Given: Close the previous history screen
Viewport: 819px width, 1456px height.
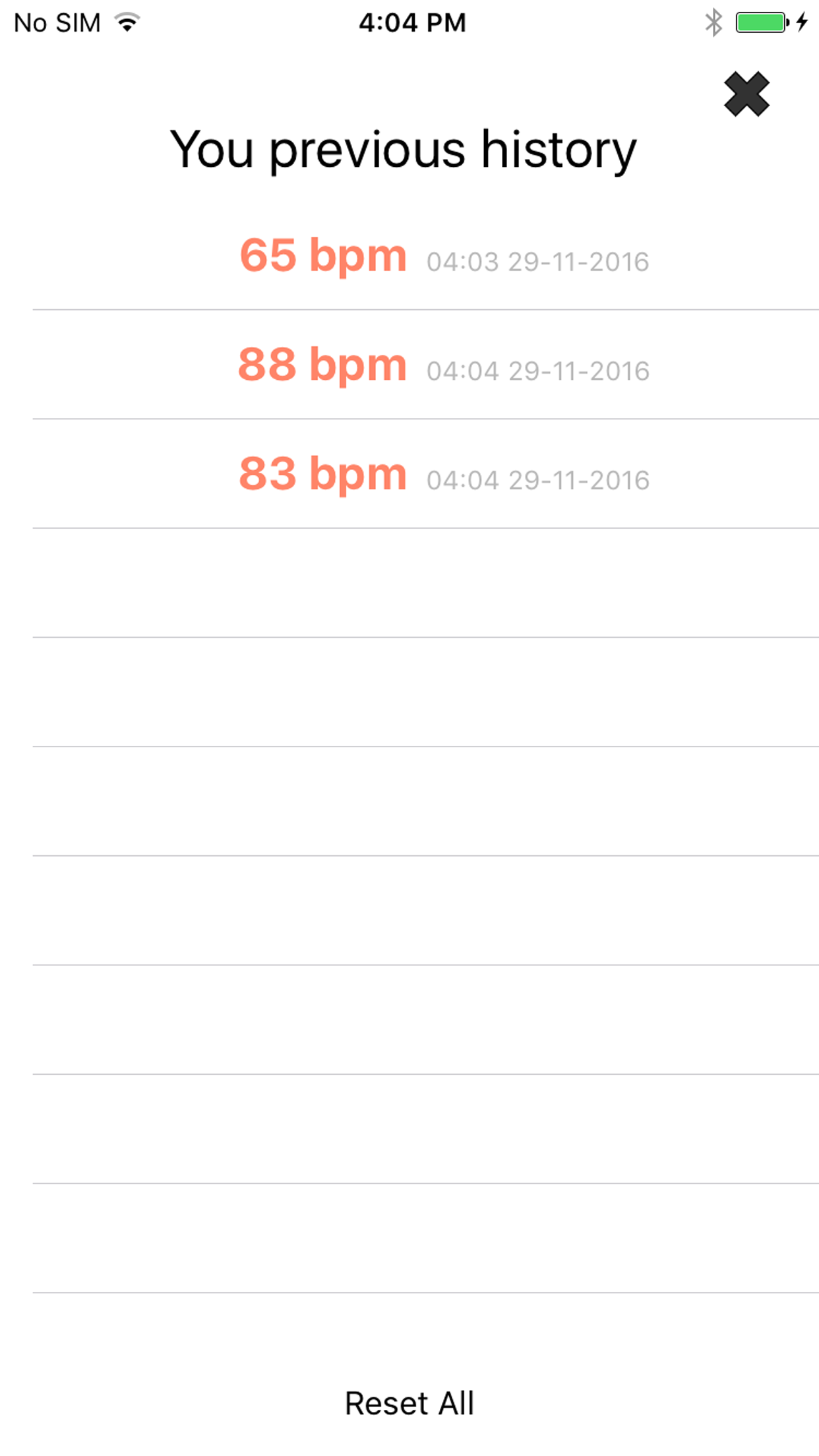Looking at the screenshot, I should point(746,94).
